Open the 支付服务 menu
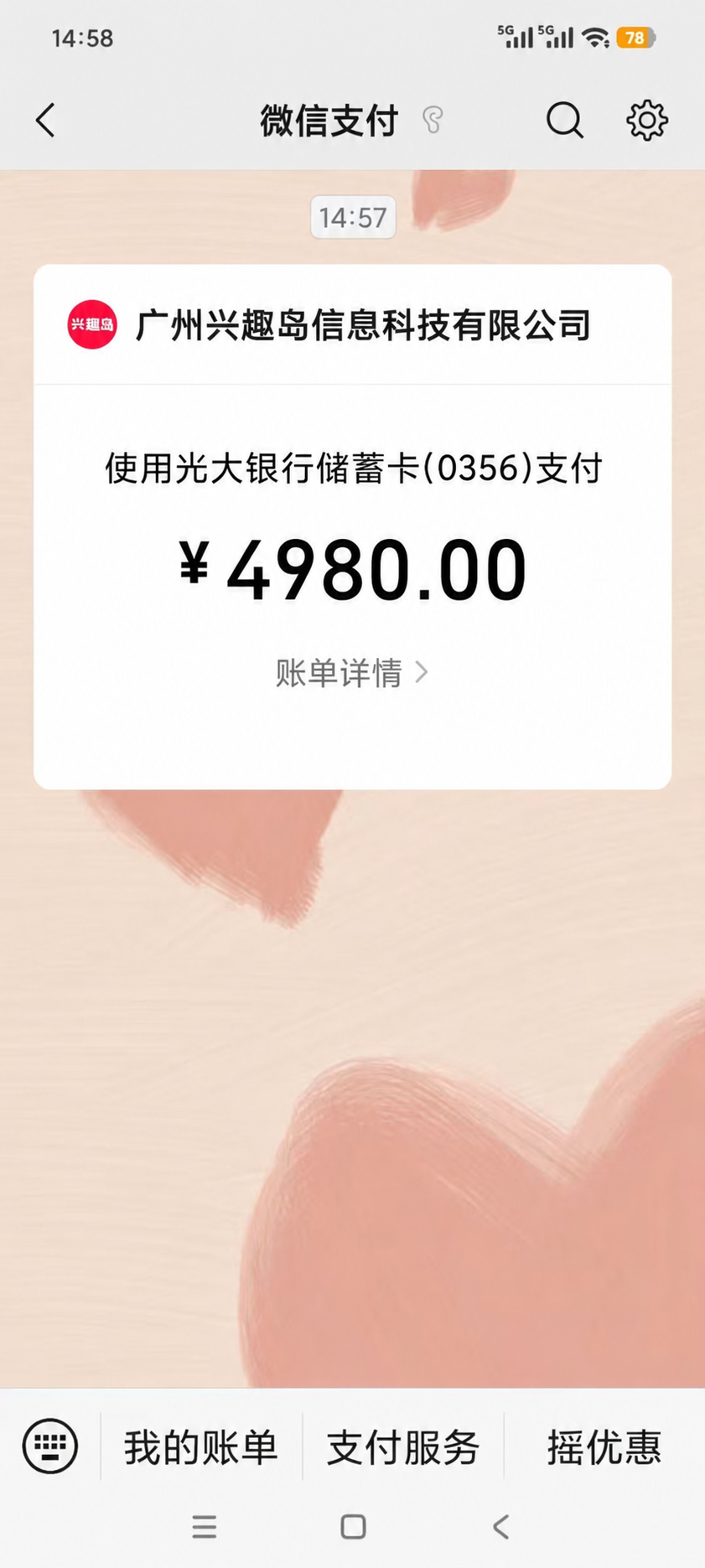This screenshot has width=705, height=1568. click(403, 1447)
